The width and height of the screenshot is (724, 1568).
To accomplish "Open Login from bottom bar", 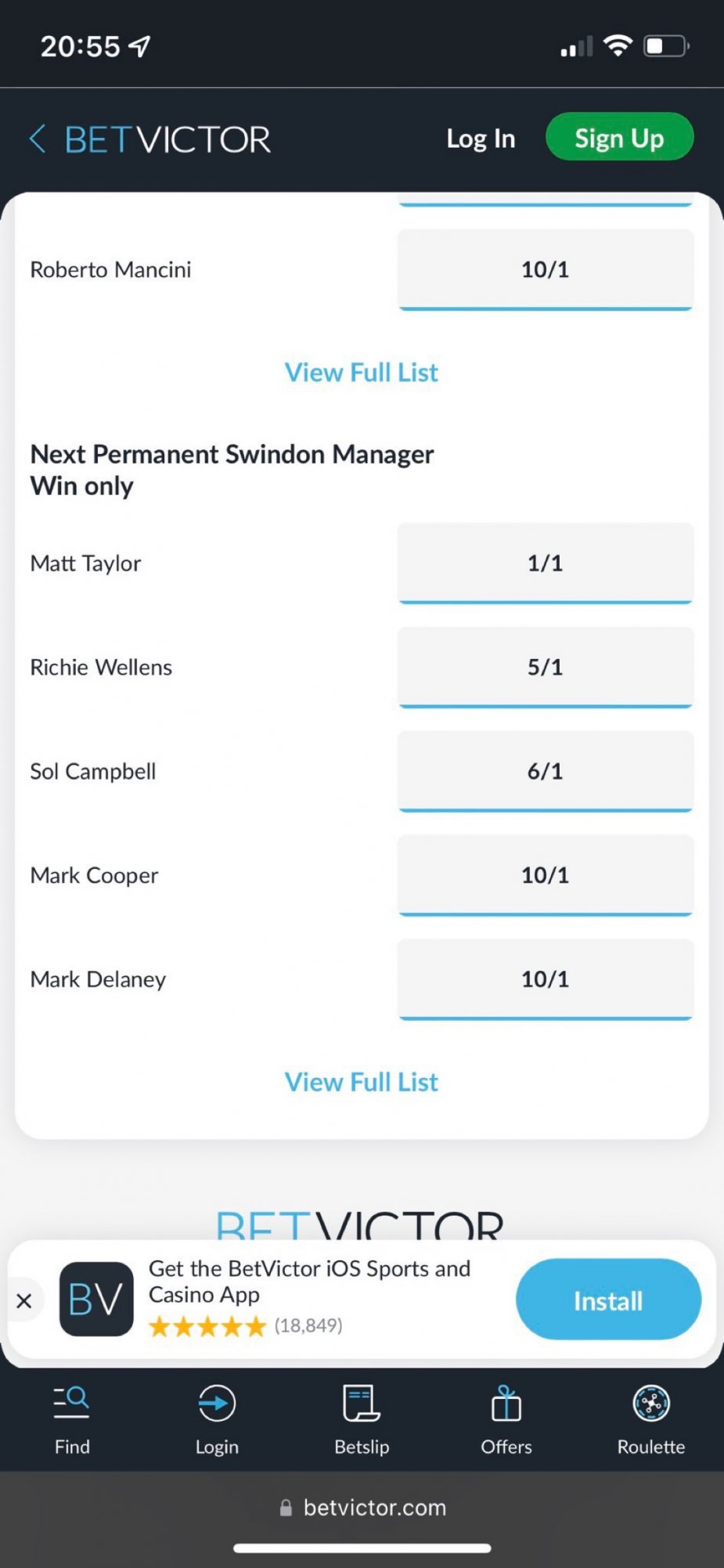I will [217, 1420].
